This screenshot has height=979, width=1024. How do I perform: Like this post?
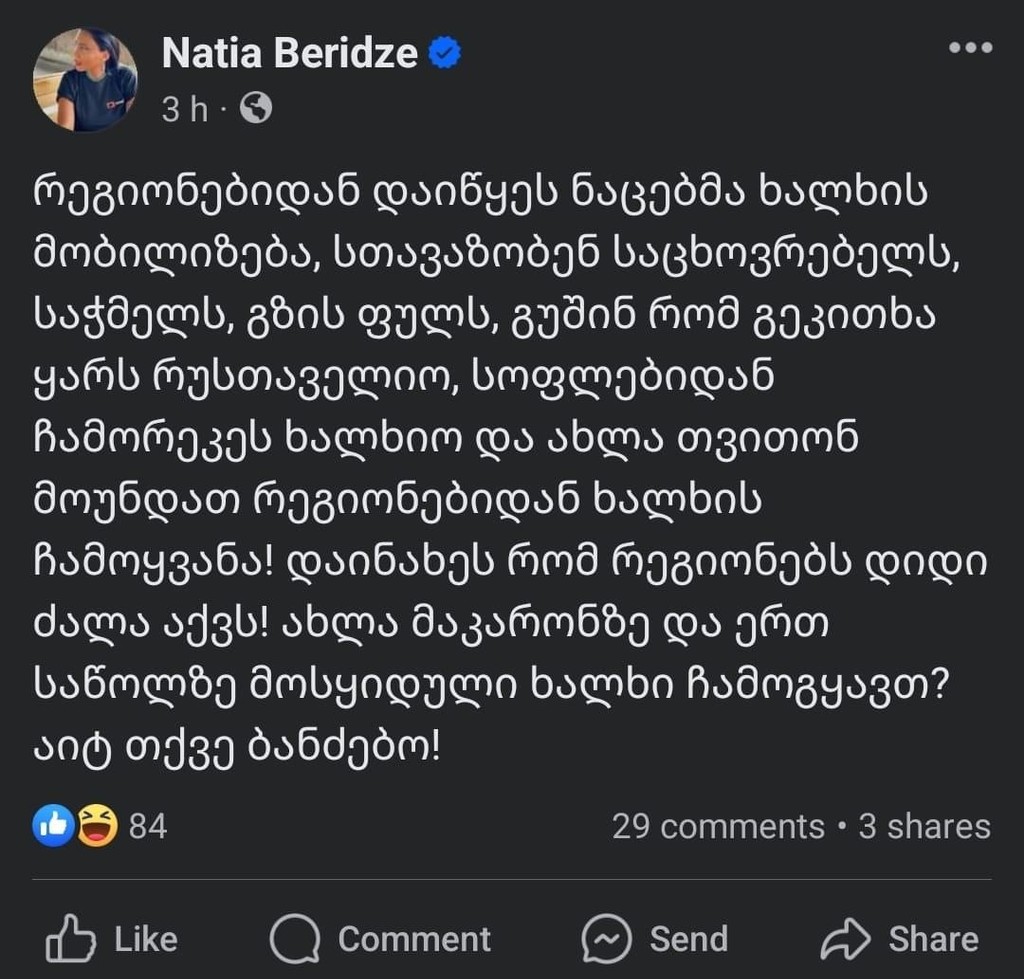click(112, 939)
